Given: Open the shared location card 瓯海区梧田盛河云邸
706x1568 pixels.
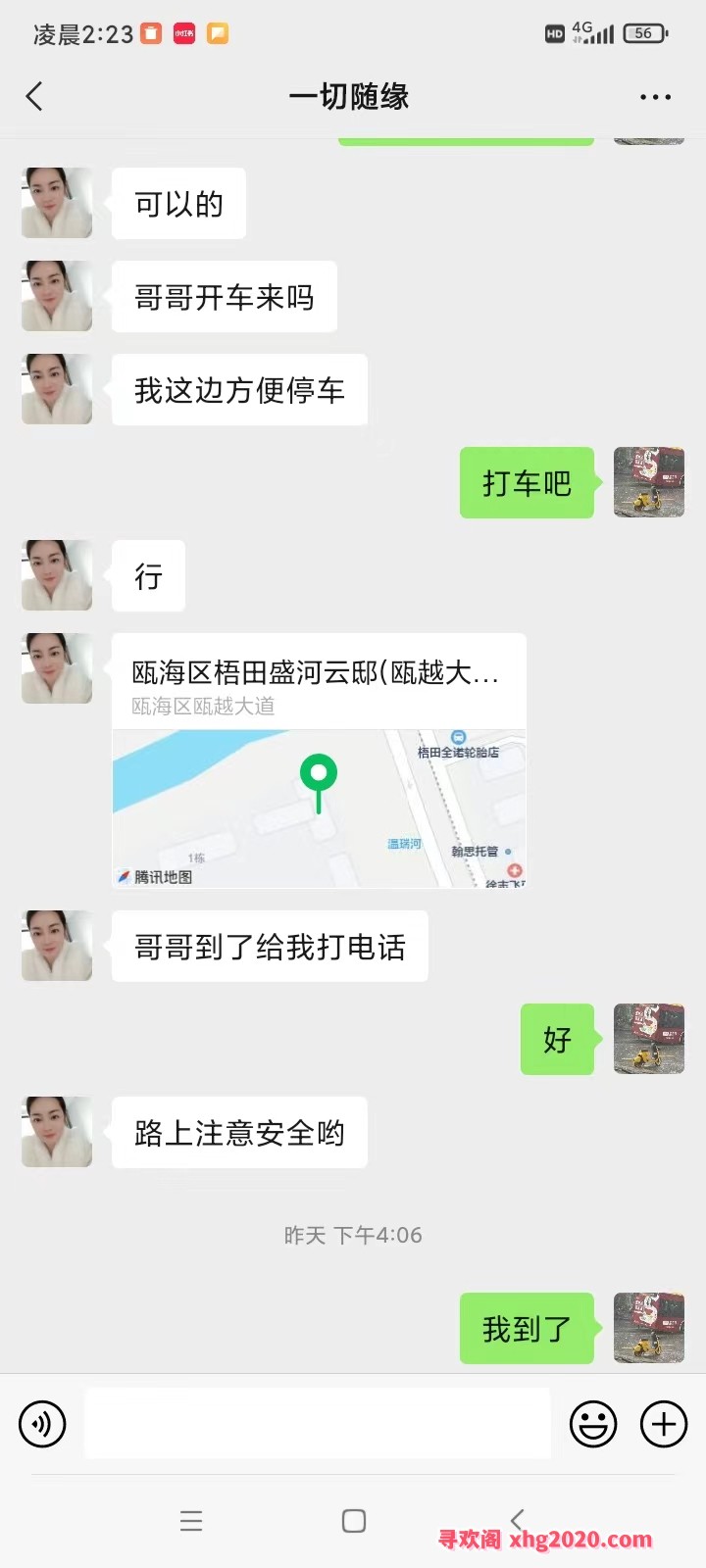Looking at the screenshot, I should 319,760.
